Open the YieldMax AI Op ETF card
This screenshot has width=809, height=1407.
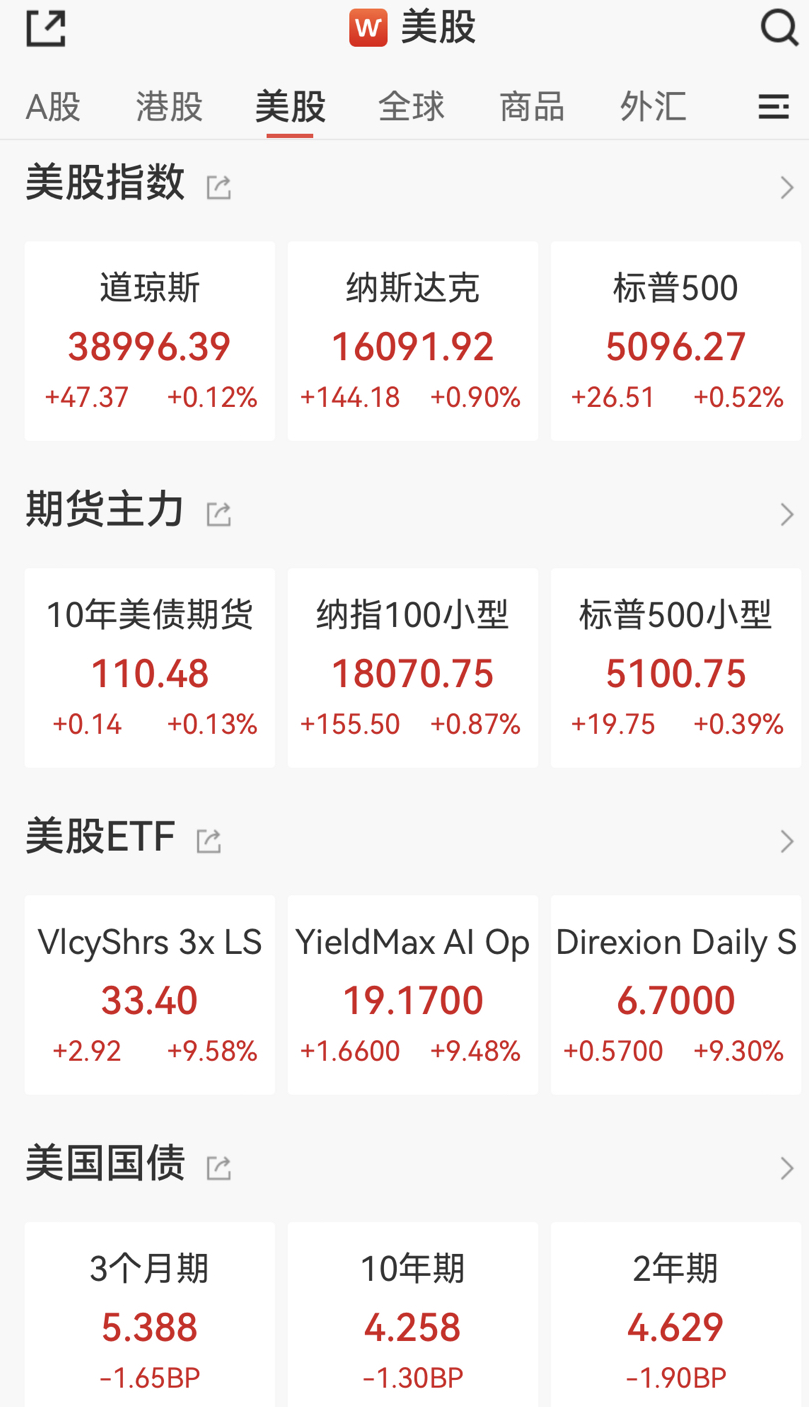(x=412, y=995)
